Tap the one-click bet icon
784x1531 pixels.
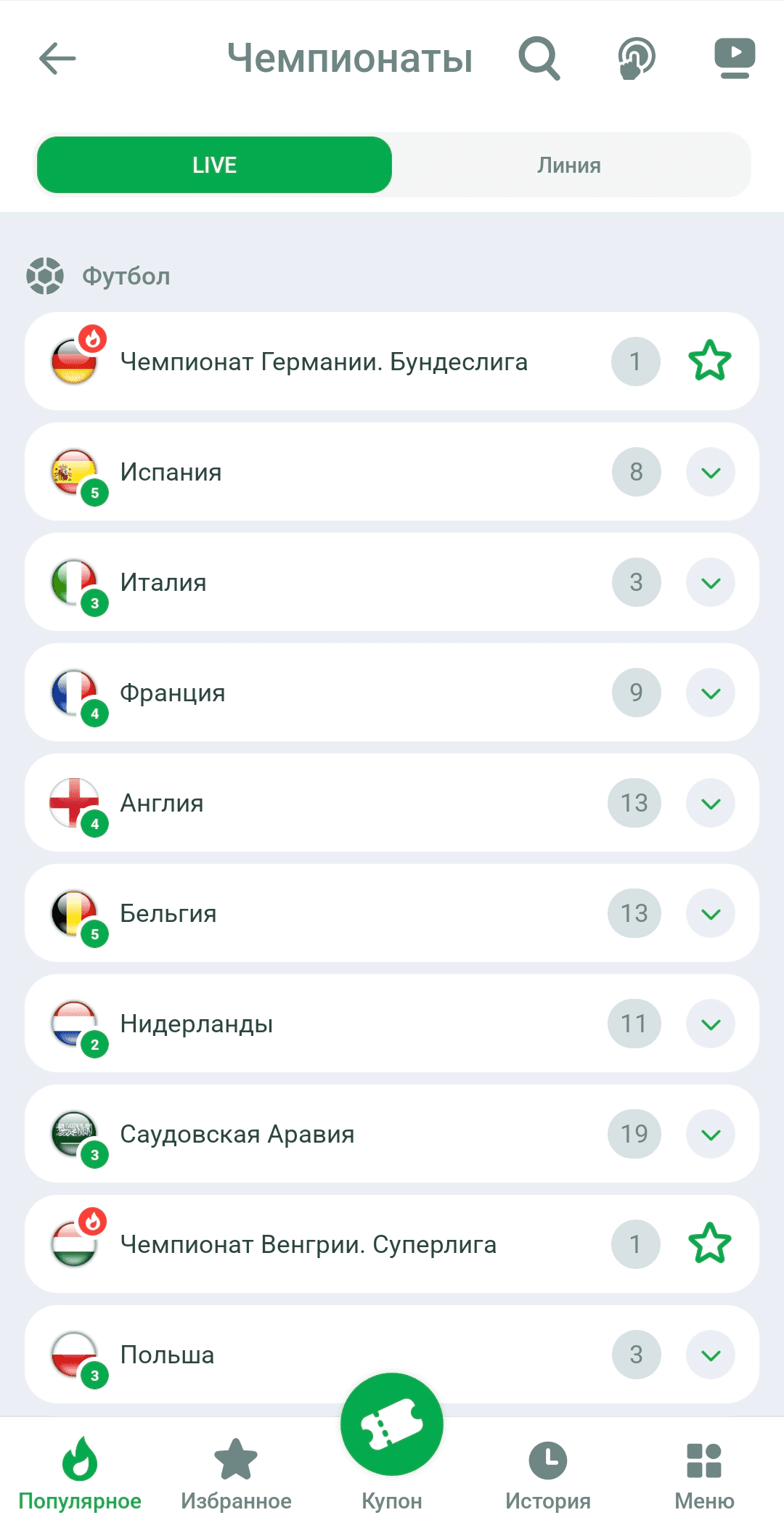(x=637, y=58)
